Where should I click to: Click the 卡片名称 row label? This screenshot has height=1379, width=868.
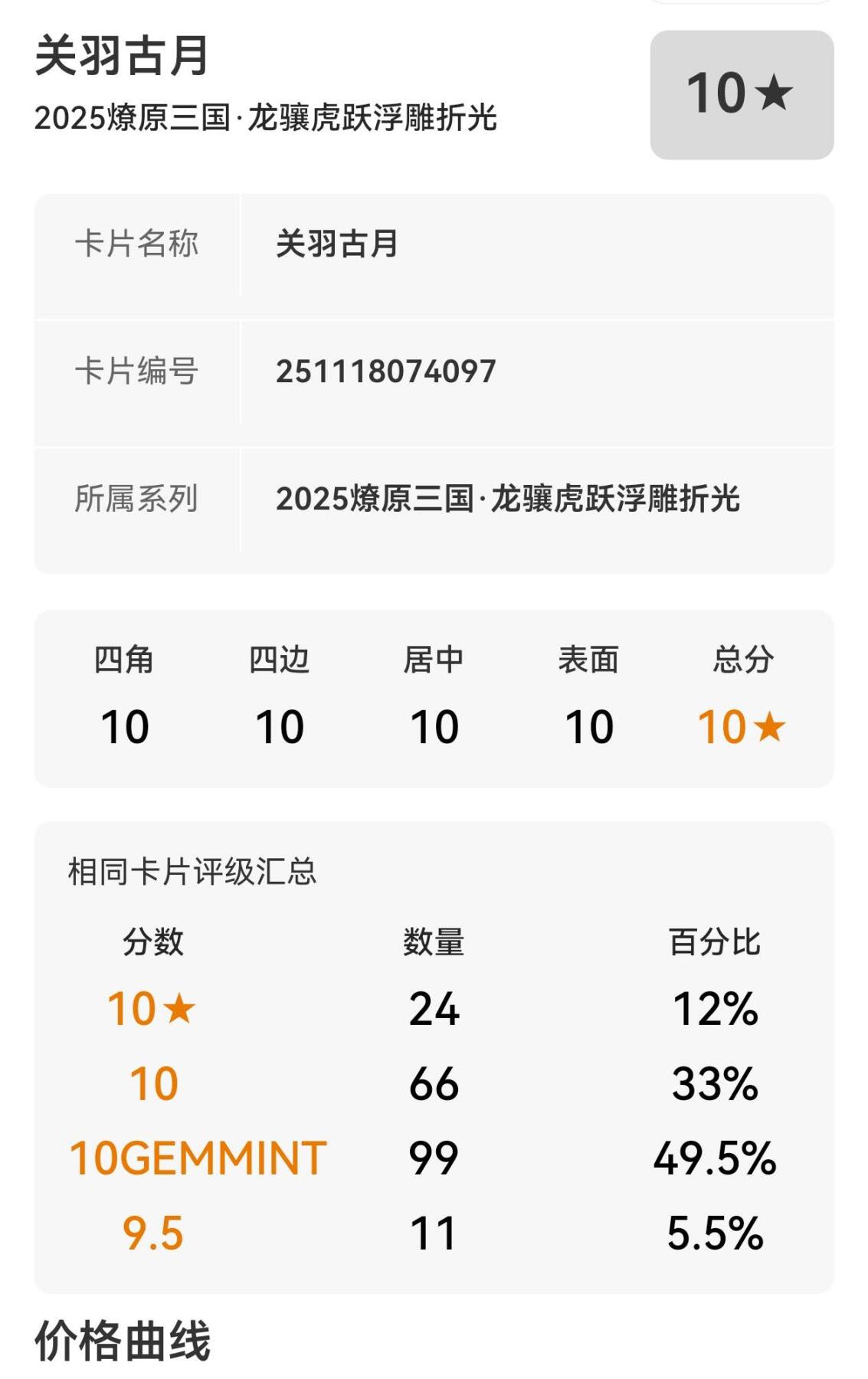[140, 244]
